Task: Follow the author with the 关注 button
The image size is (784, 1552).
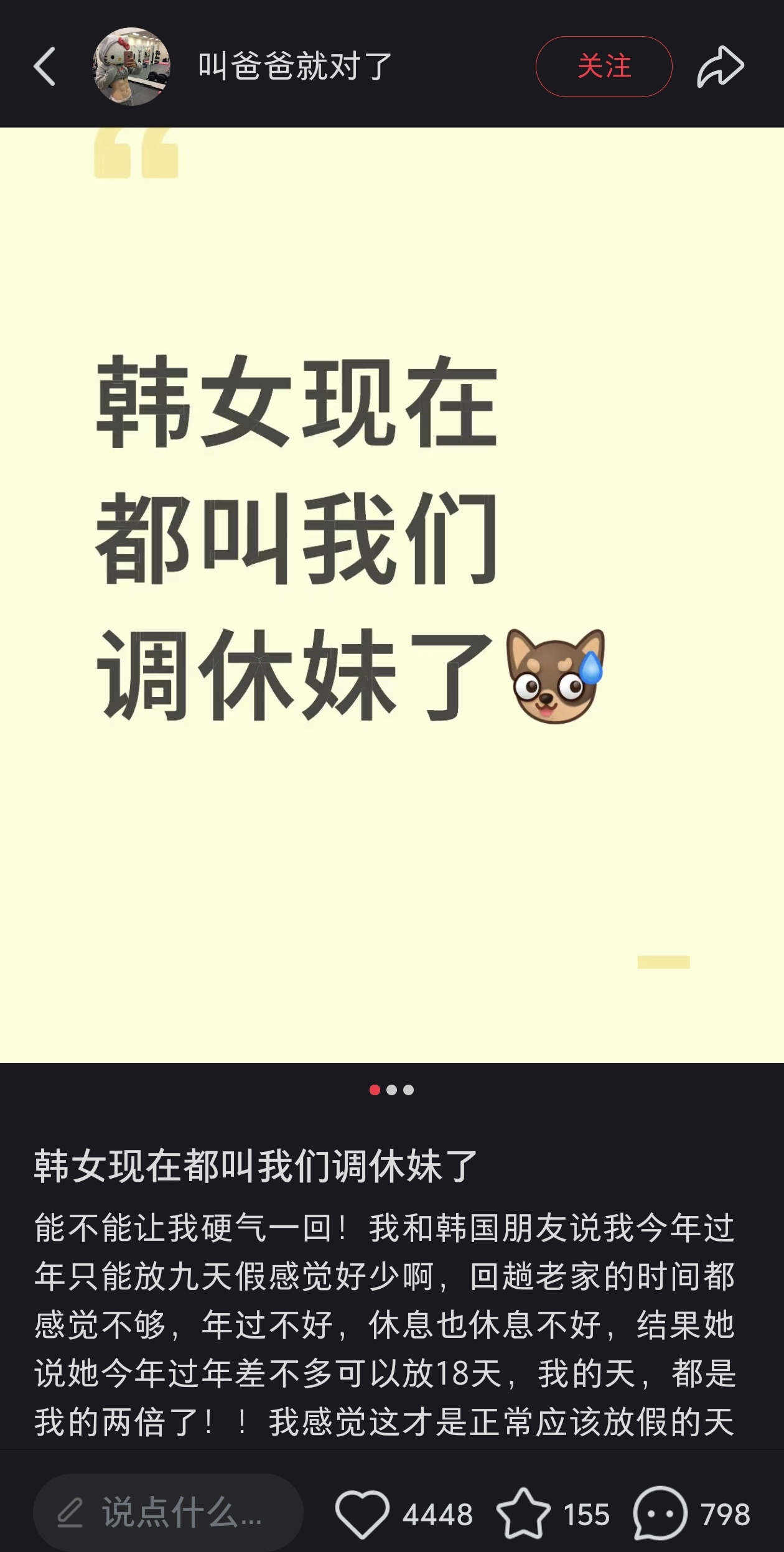Action: pos(604,66)
